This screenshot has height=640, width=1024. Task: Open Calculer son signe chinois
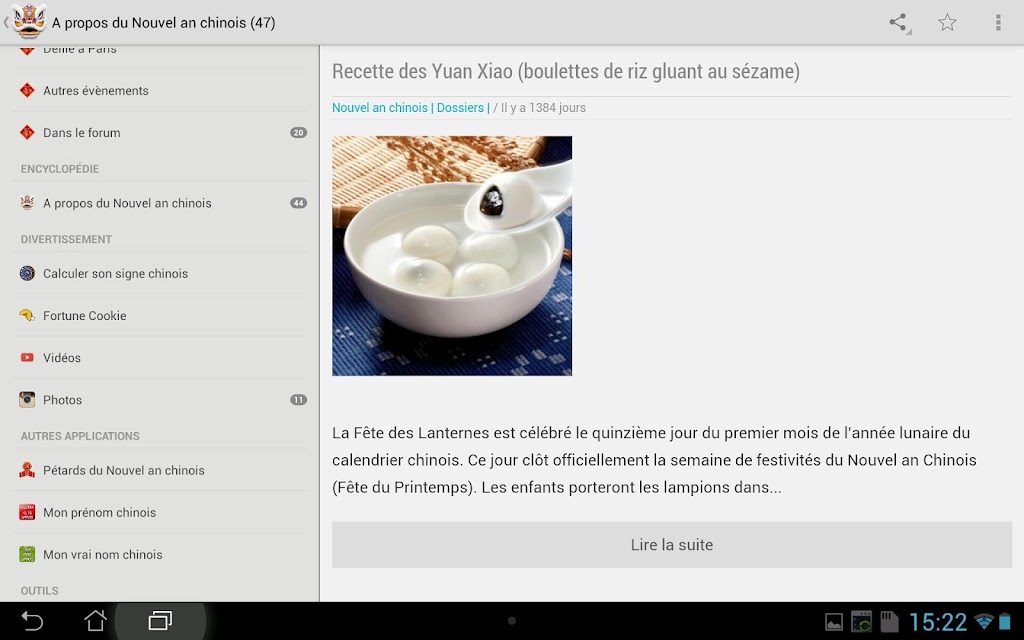point(161,274)
